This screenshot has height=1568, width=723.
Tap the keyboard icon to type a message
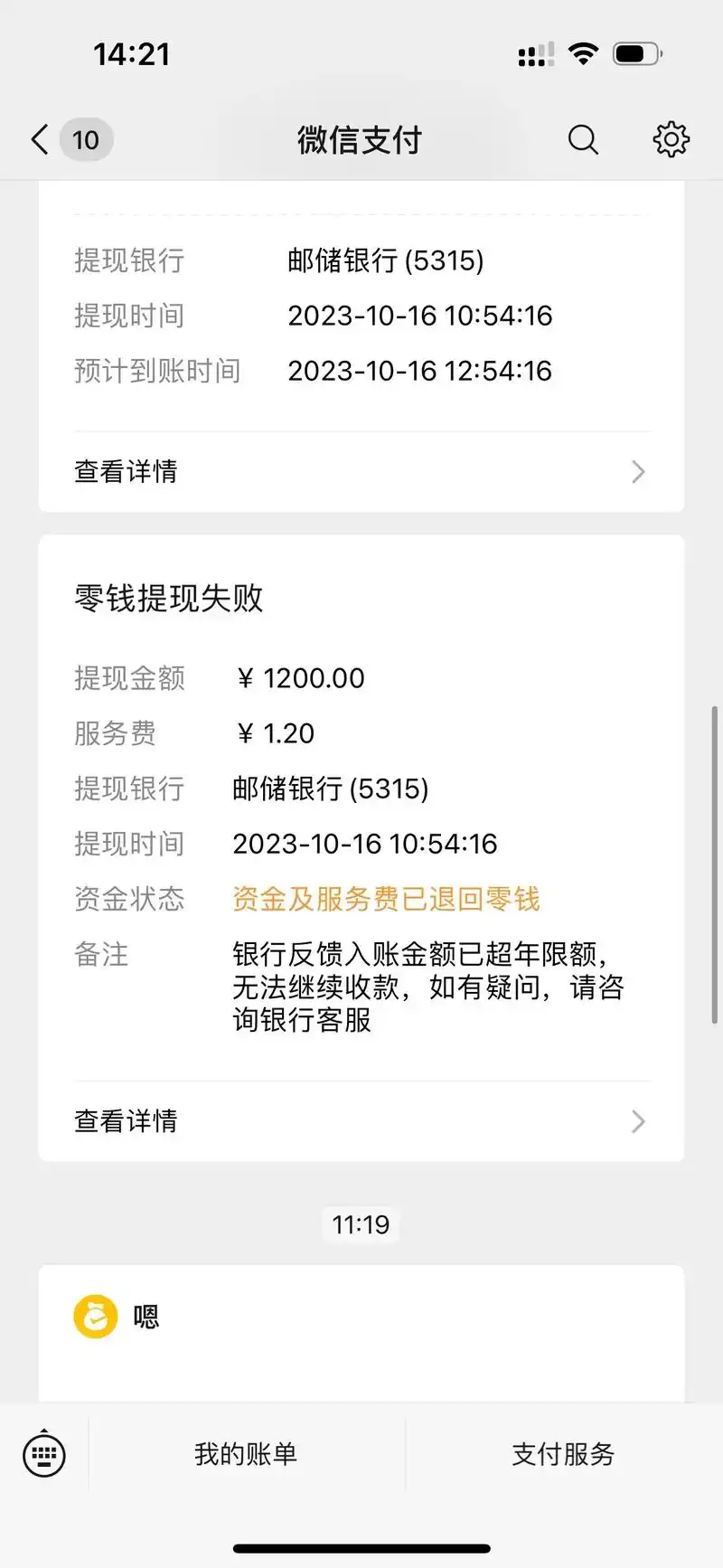click(43, 1454)
